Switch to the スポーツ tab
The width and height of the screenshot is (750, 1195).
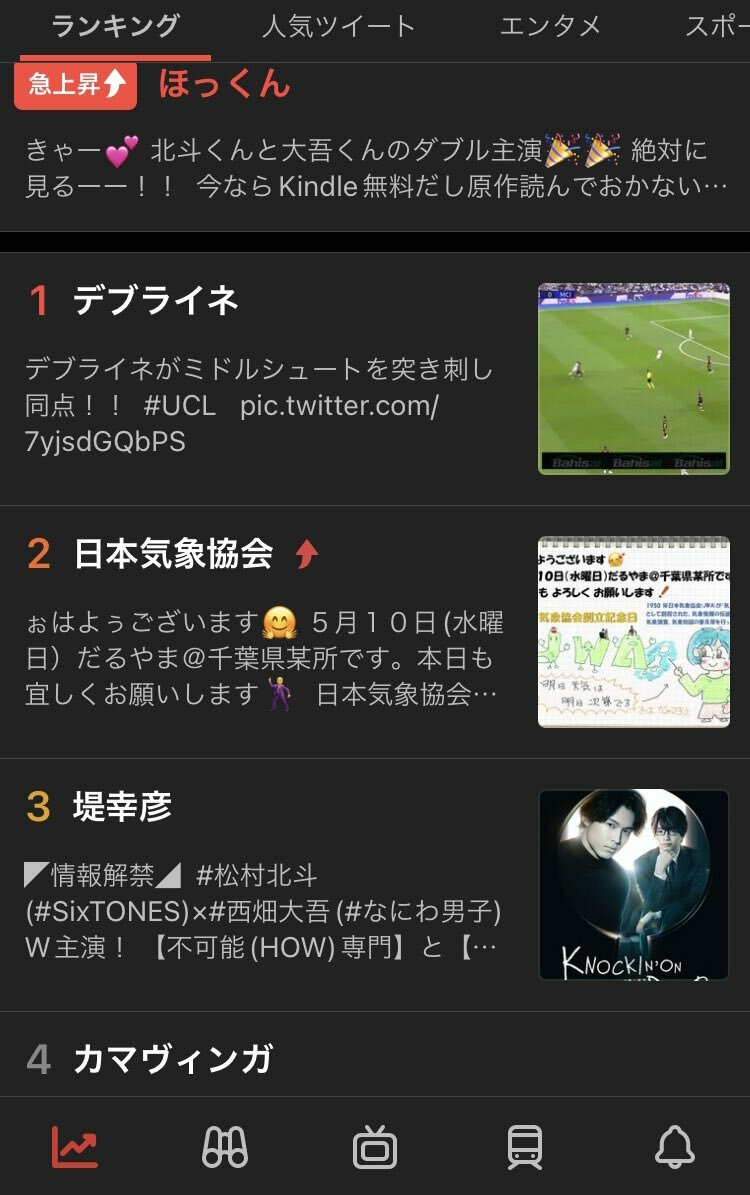click(x=716, y=26)
